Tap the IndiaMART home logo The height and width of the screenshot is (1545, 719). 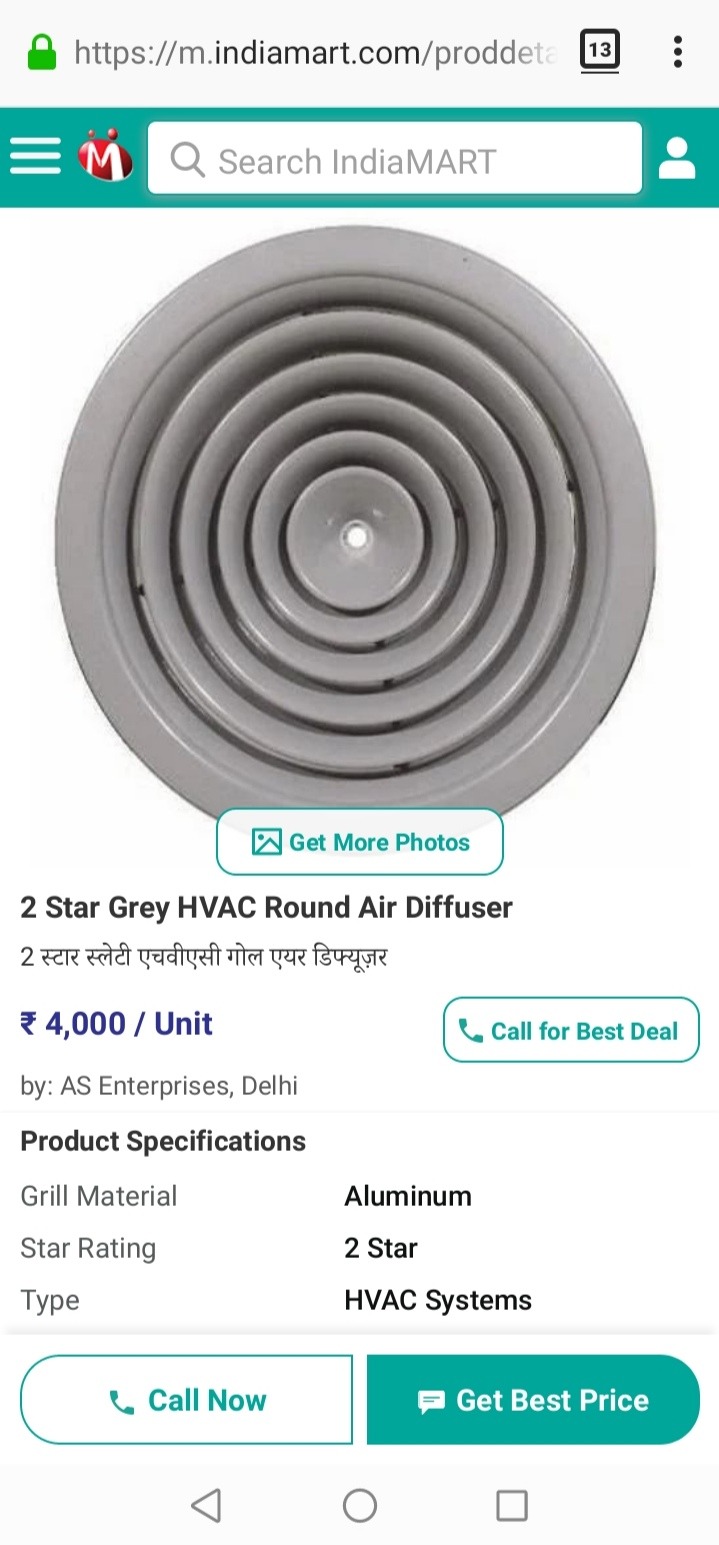click(x=105, y=157)
